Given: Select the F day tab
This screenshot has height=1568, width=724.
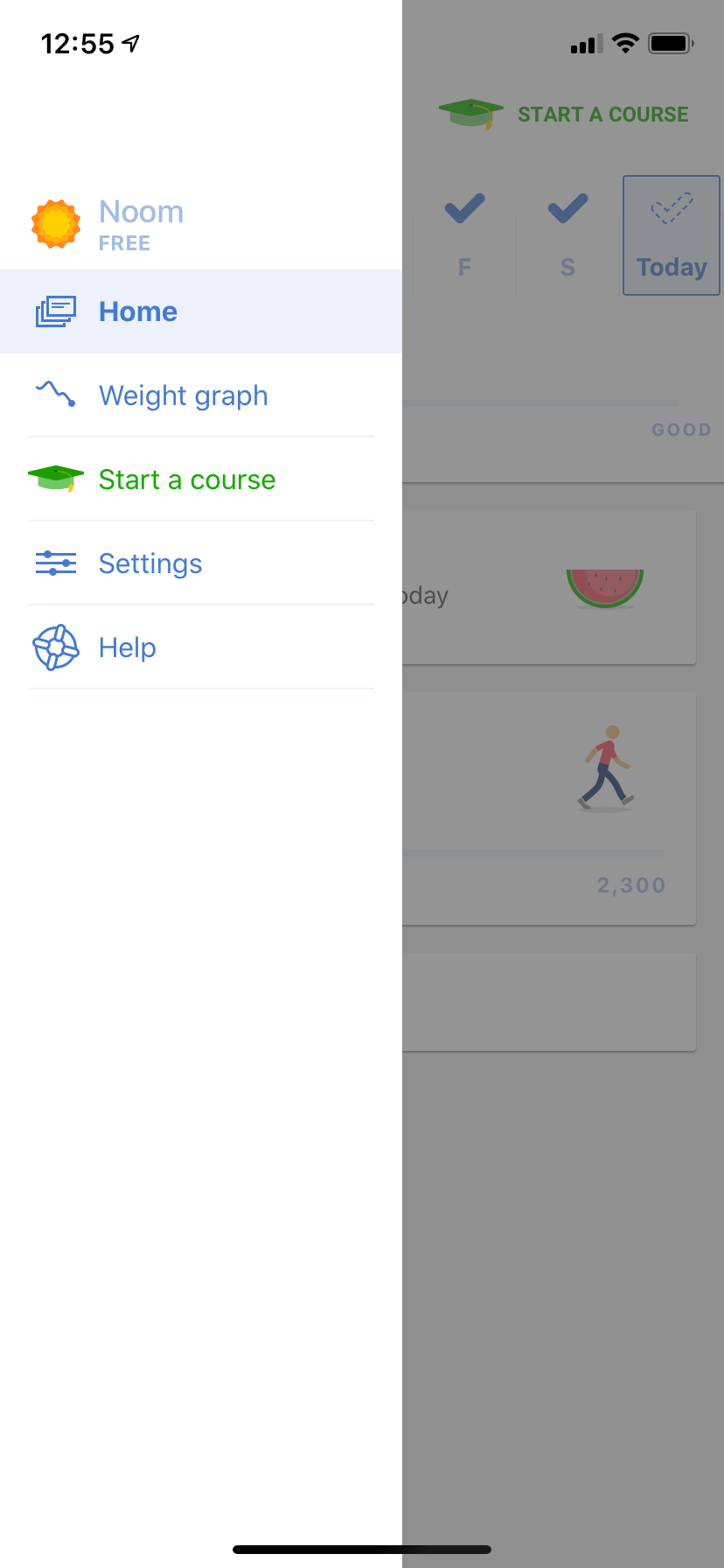Looking at the screenshot, I should [x=464, y=235].
